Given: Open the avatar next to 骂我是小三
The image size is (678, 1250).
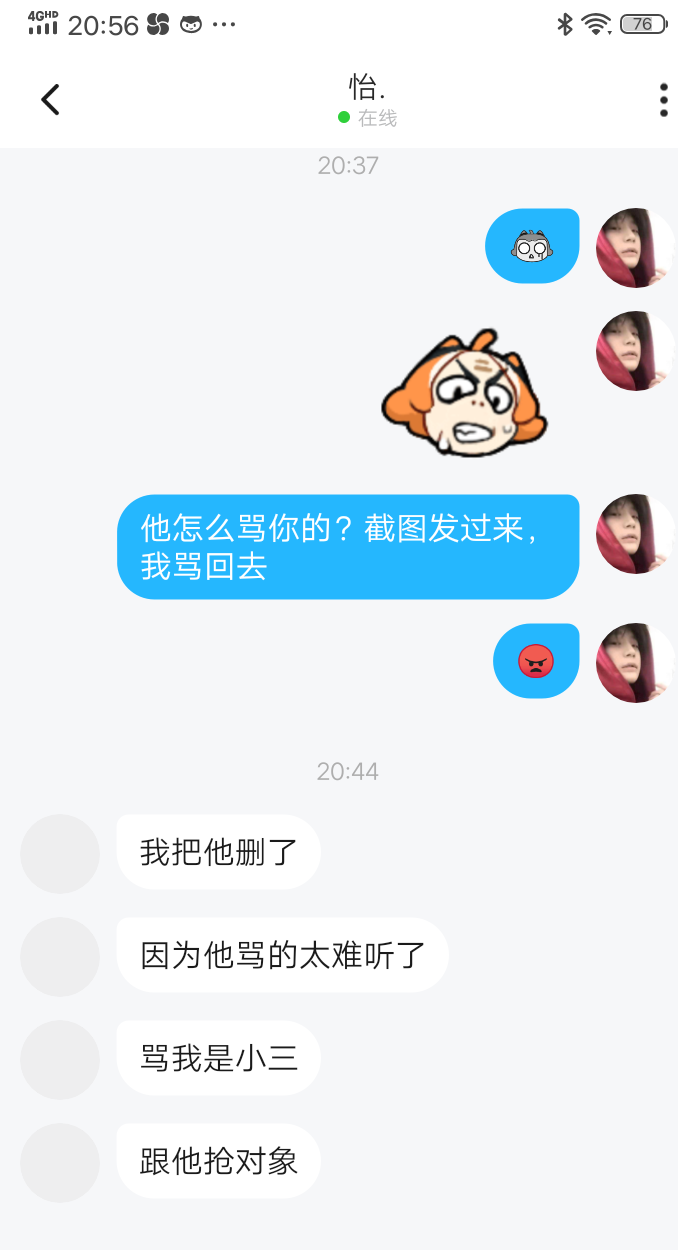Looking at the screenshot, I should point(60,1059).
